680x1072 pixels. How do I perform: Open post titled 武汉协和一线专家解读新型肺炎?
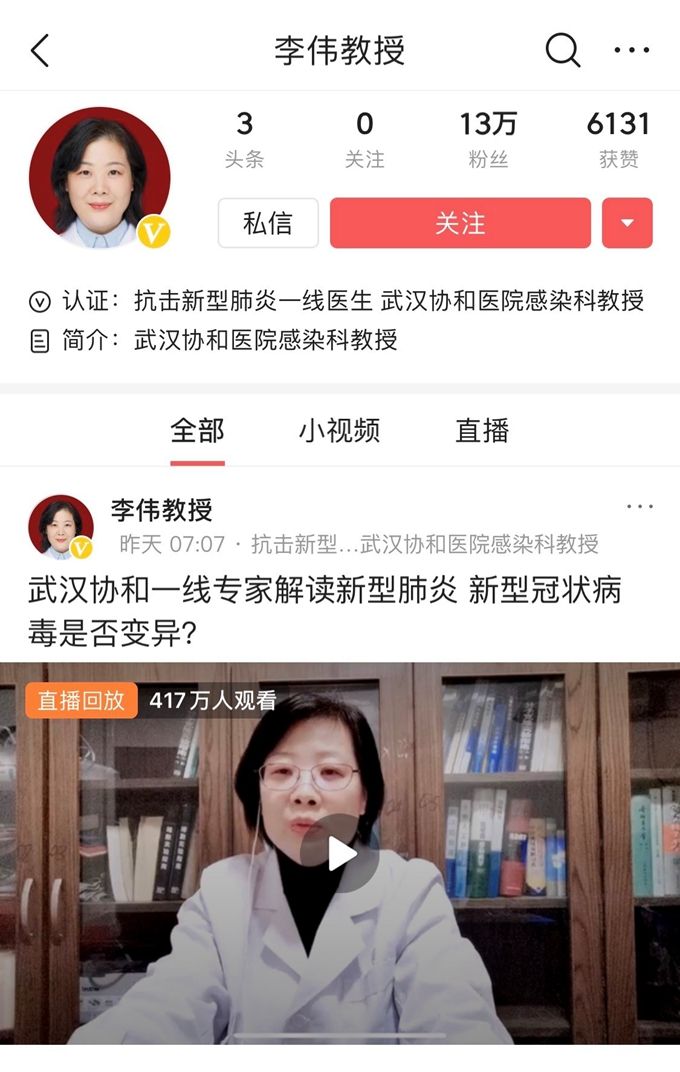point(325,610)
